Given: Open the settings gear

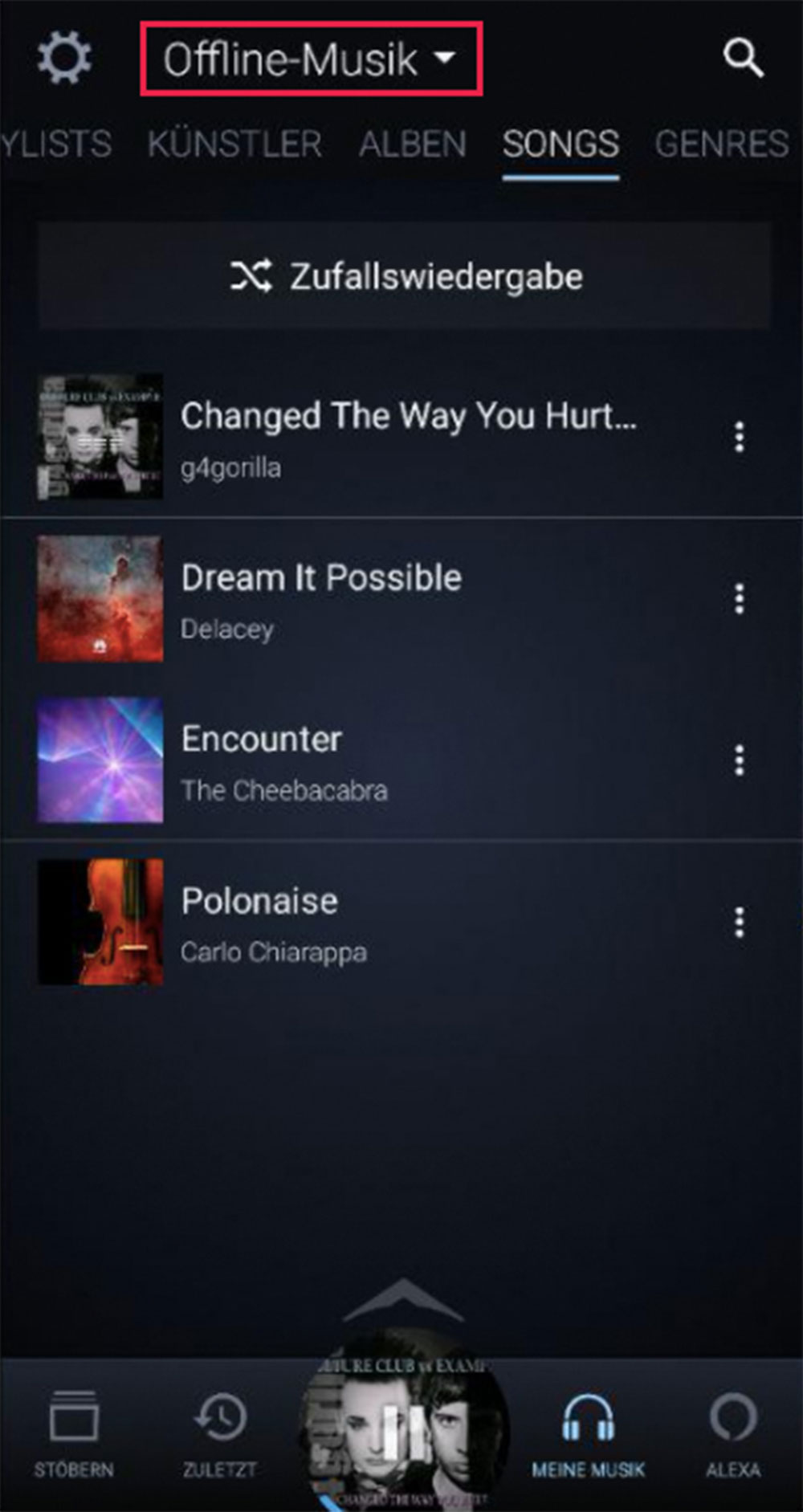Looking at the screenshot, I should 64,58.
